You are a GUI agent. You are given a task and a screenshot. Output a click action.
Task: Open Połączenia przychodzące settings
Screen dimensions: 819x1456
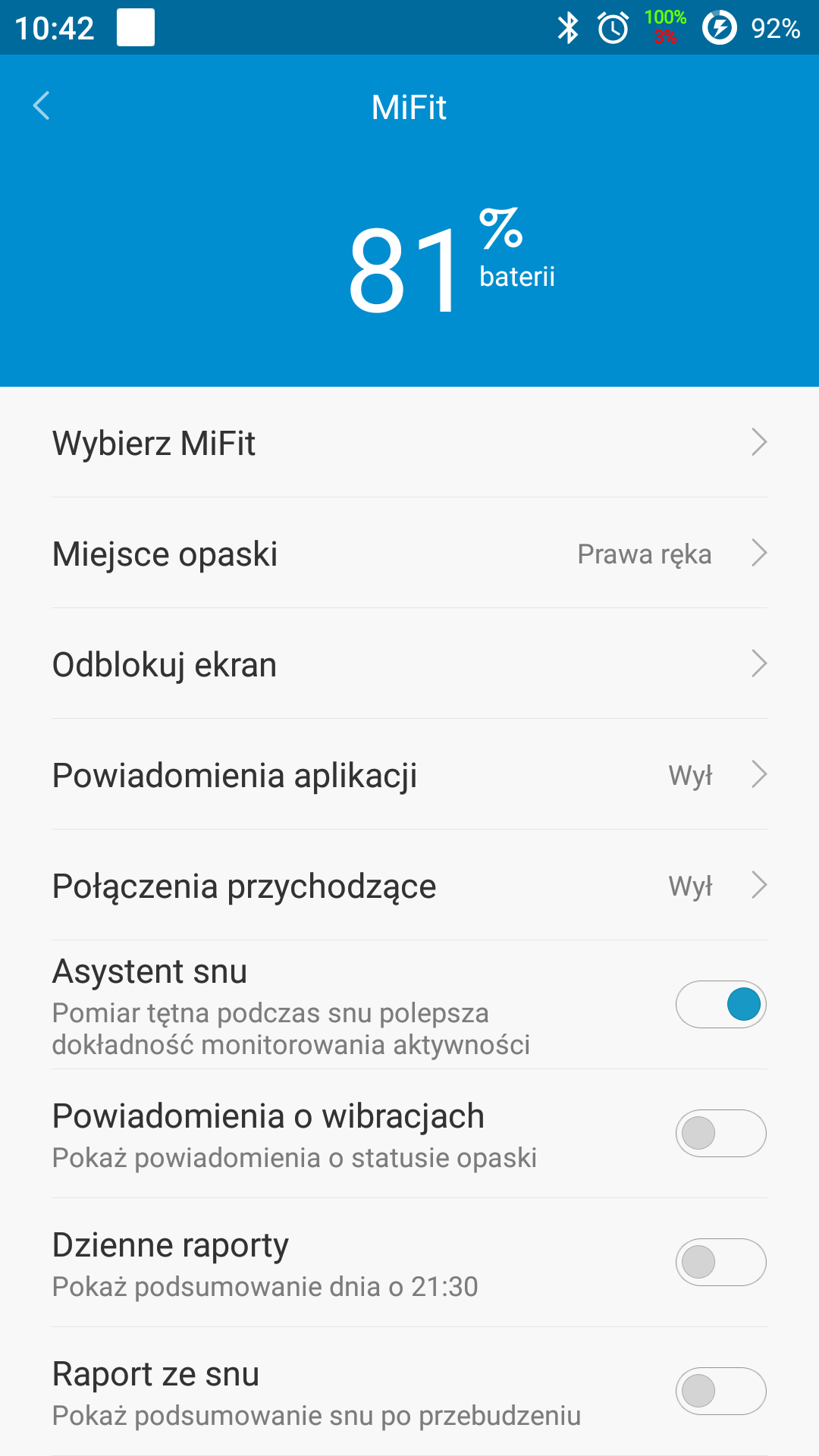point(409,885)
